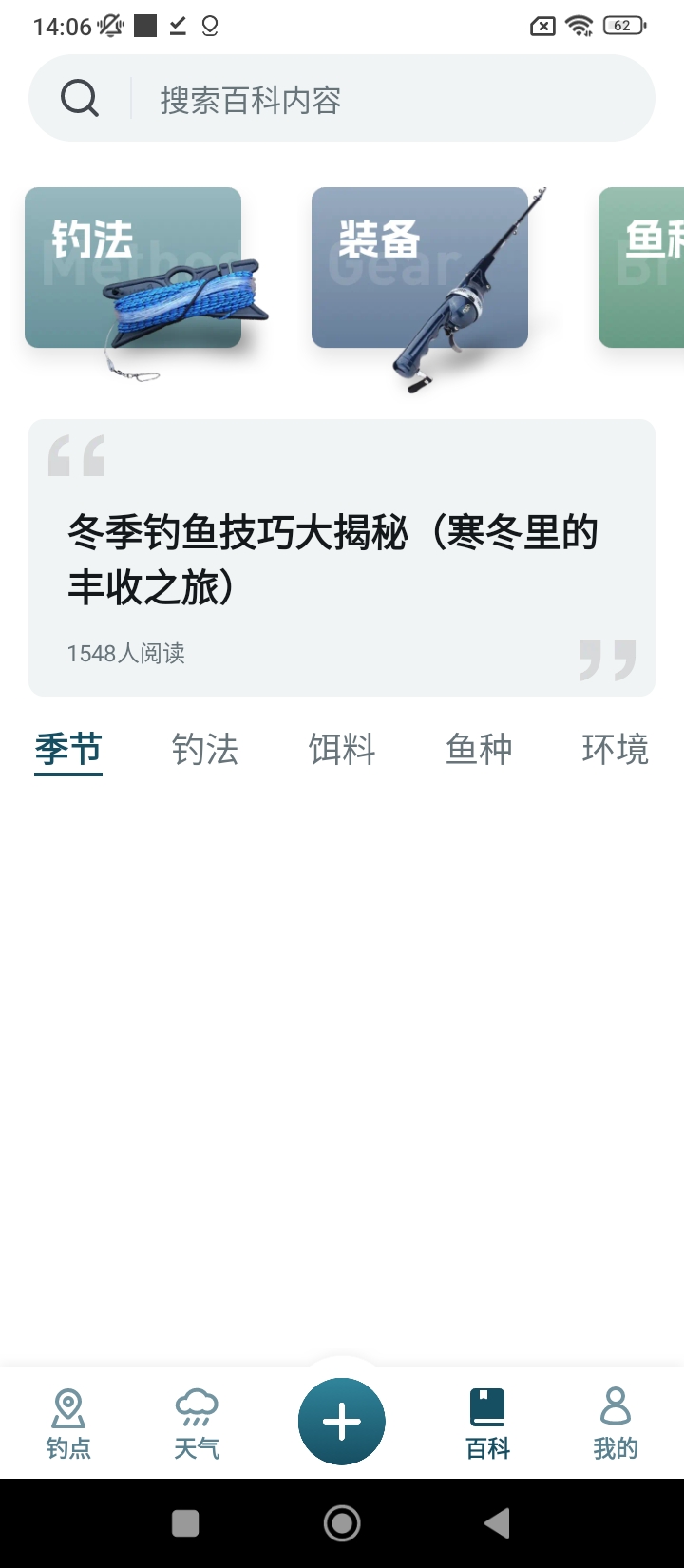This screenshot has height=1568, width=684.
Task: Open the 天气 weather section
Action: click(197, 1423)
